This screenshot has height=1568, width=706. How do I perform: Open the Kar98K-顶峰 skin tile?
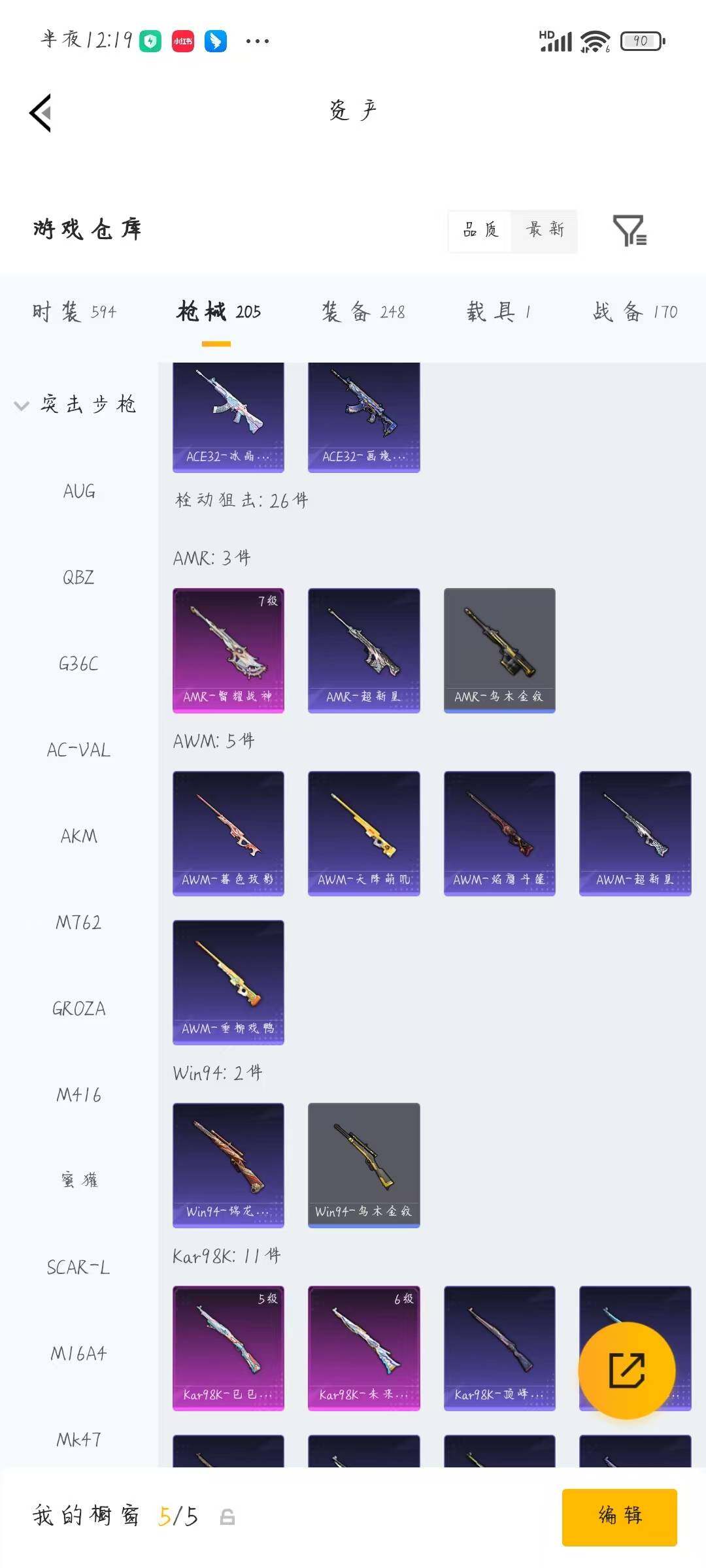coord(499,1348)
